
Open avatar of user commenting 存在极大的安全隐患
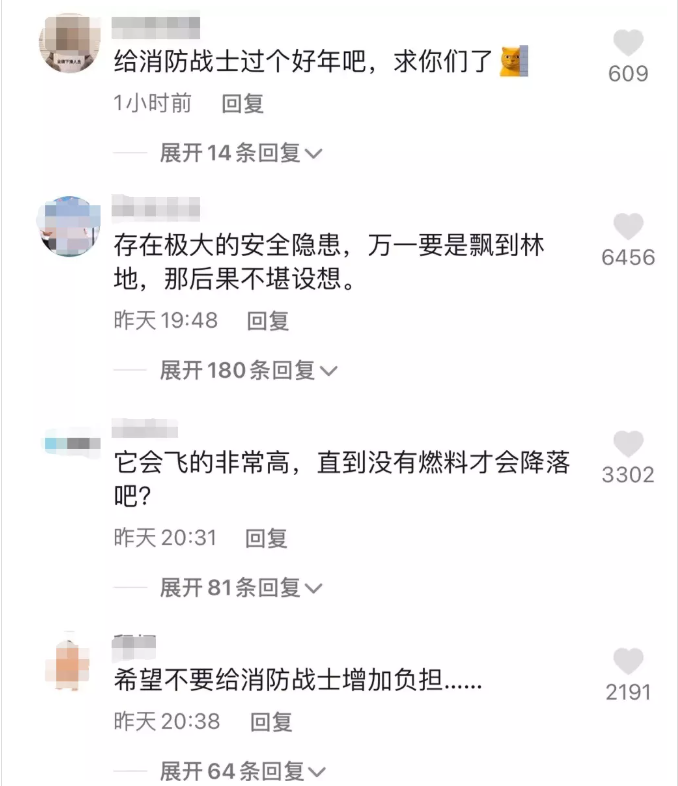pyautogui.click(x=66, y=227)
